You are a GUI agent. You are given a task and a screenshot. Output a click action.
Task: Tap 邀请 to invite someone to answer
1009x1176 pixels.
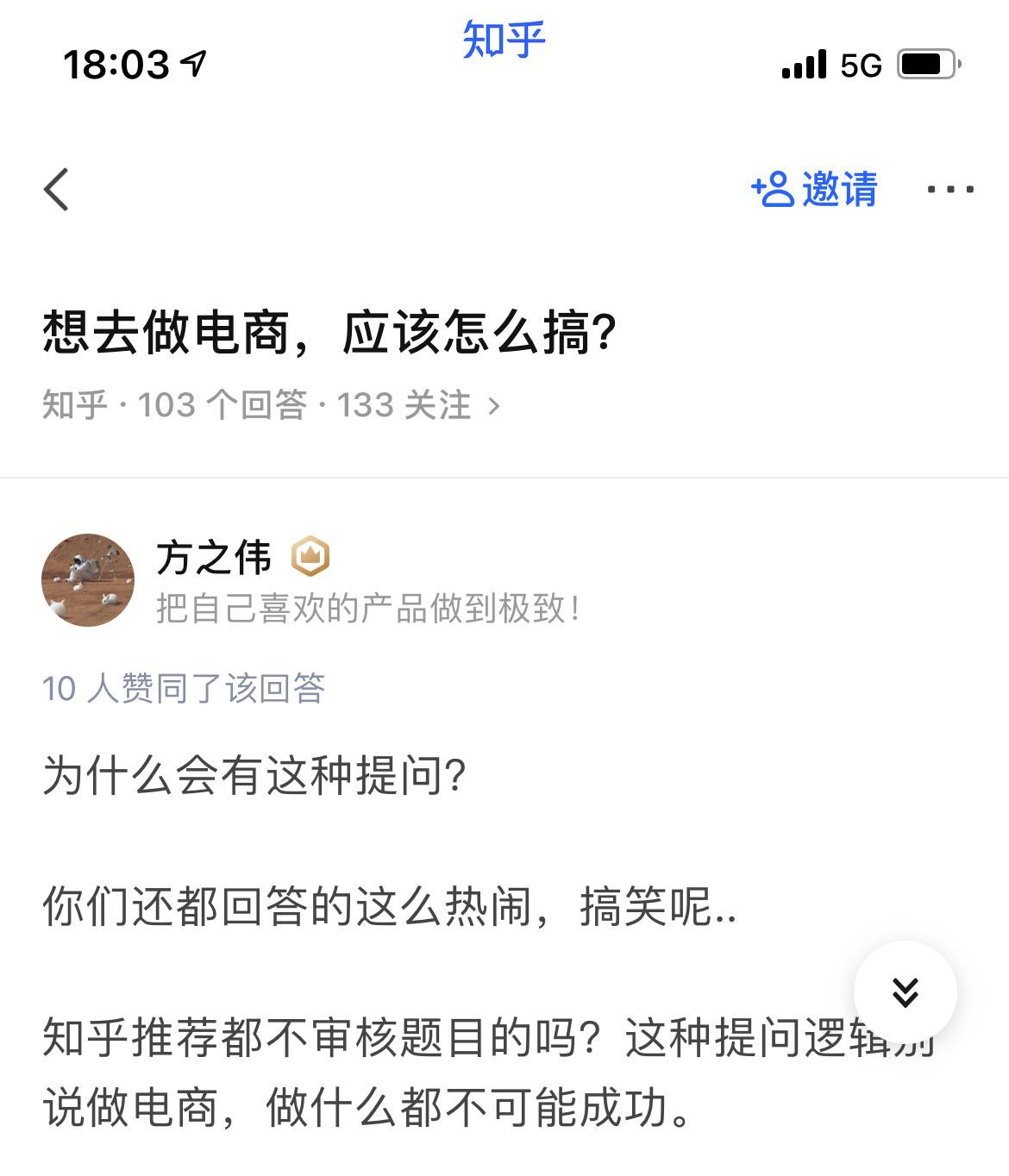[814, 190]
